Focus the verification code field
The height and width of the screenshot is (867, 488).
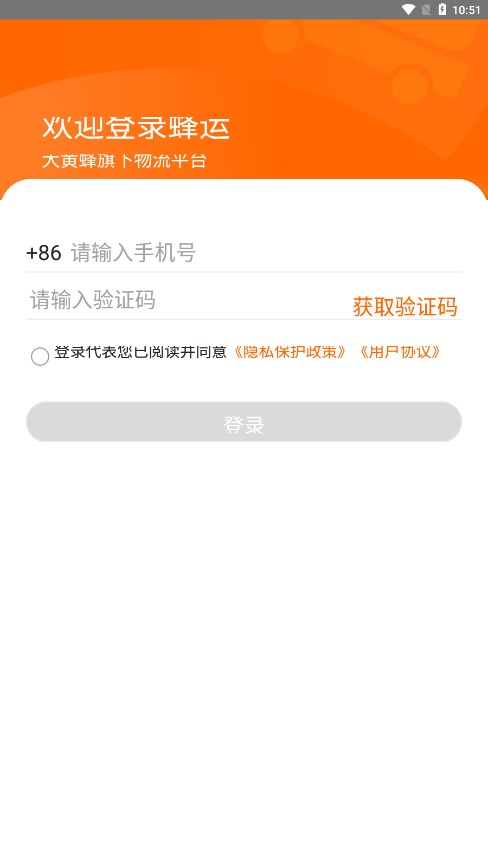point(188,300)
